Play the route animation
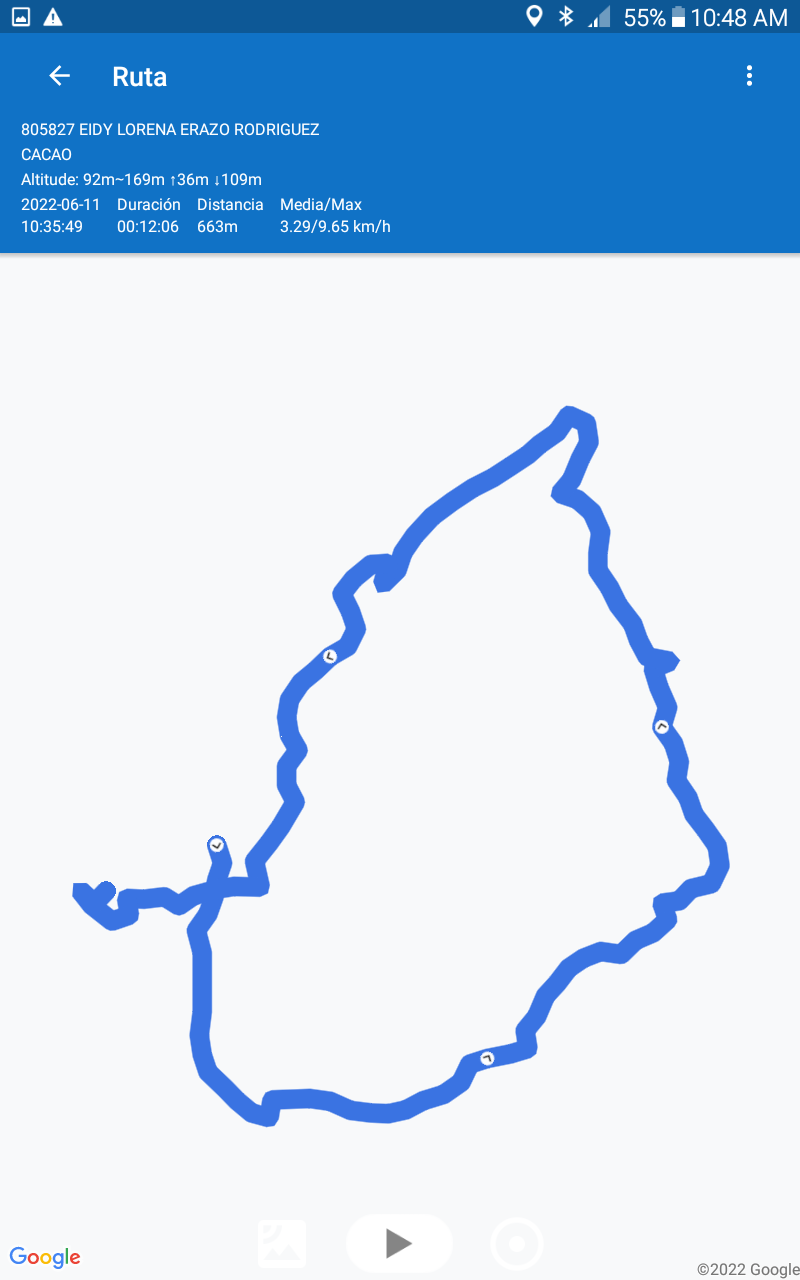The width and height of the screenshot is (800, 1280). click(x=399, y=1243)
